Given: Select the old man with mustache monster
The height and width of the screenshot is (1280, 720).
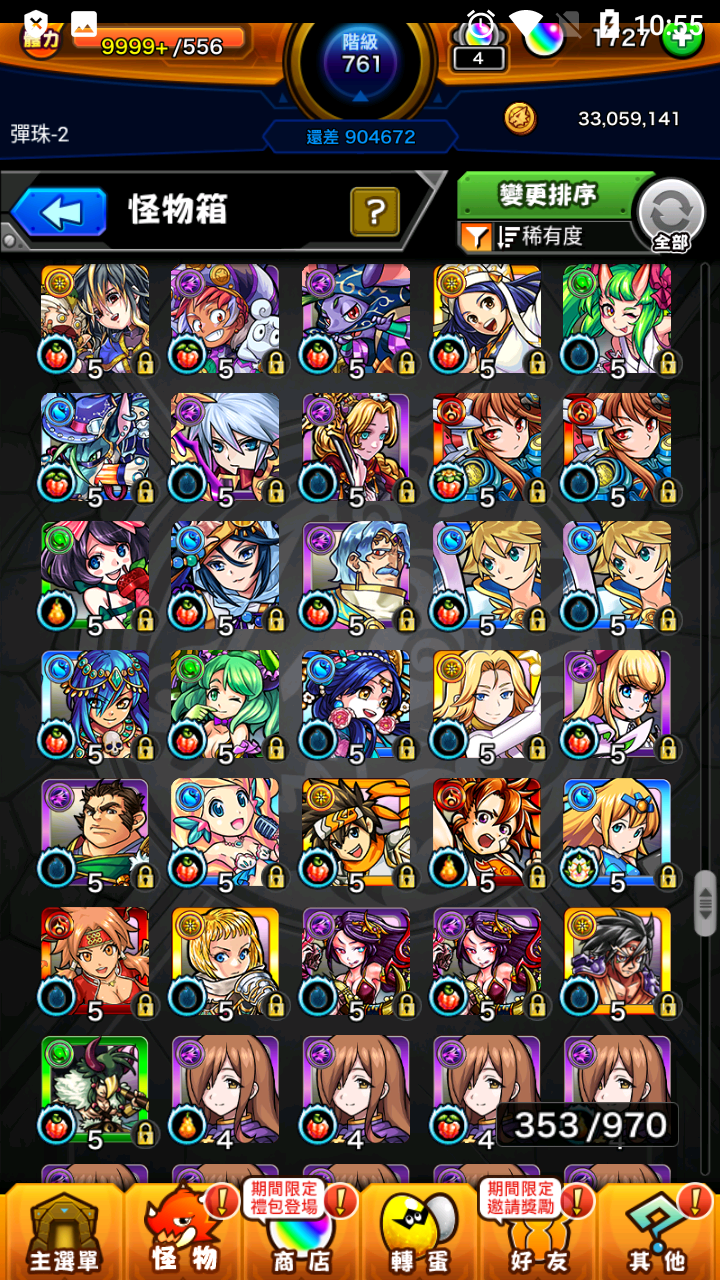Looking at the screenshot, I should (356, 576).
